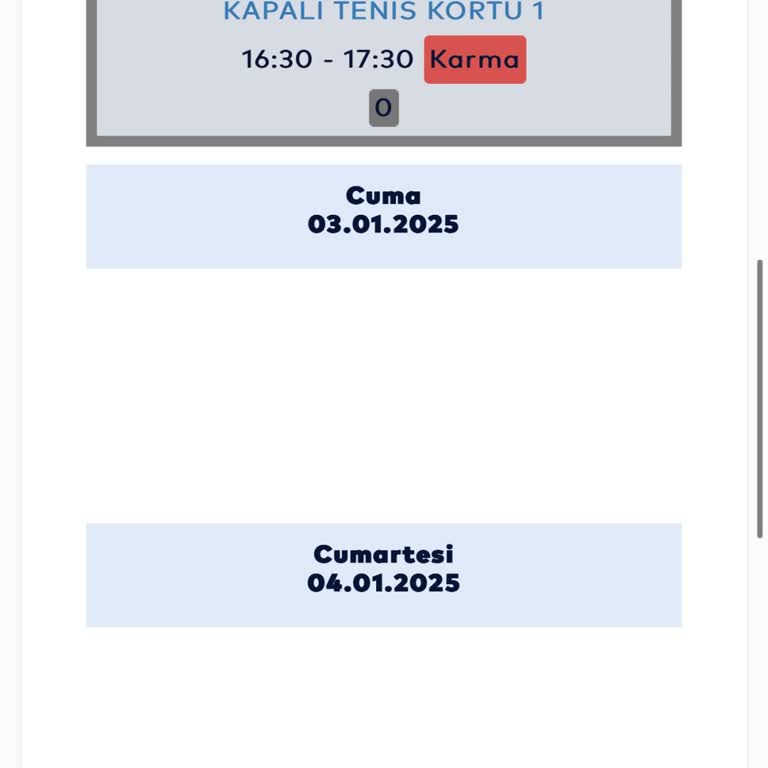Tap the red Karma badge

coord(474,60)
